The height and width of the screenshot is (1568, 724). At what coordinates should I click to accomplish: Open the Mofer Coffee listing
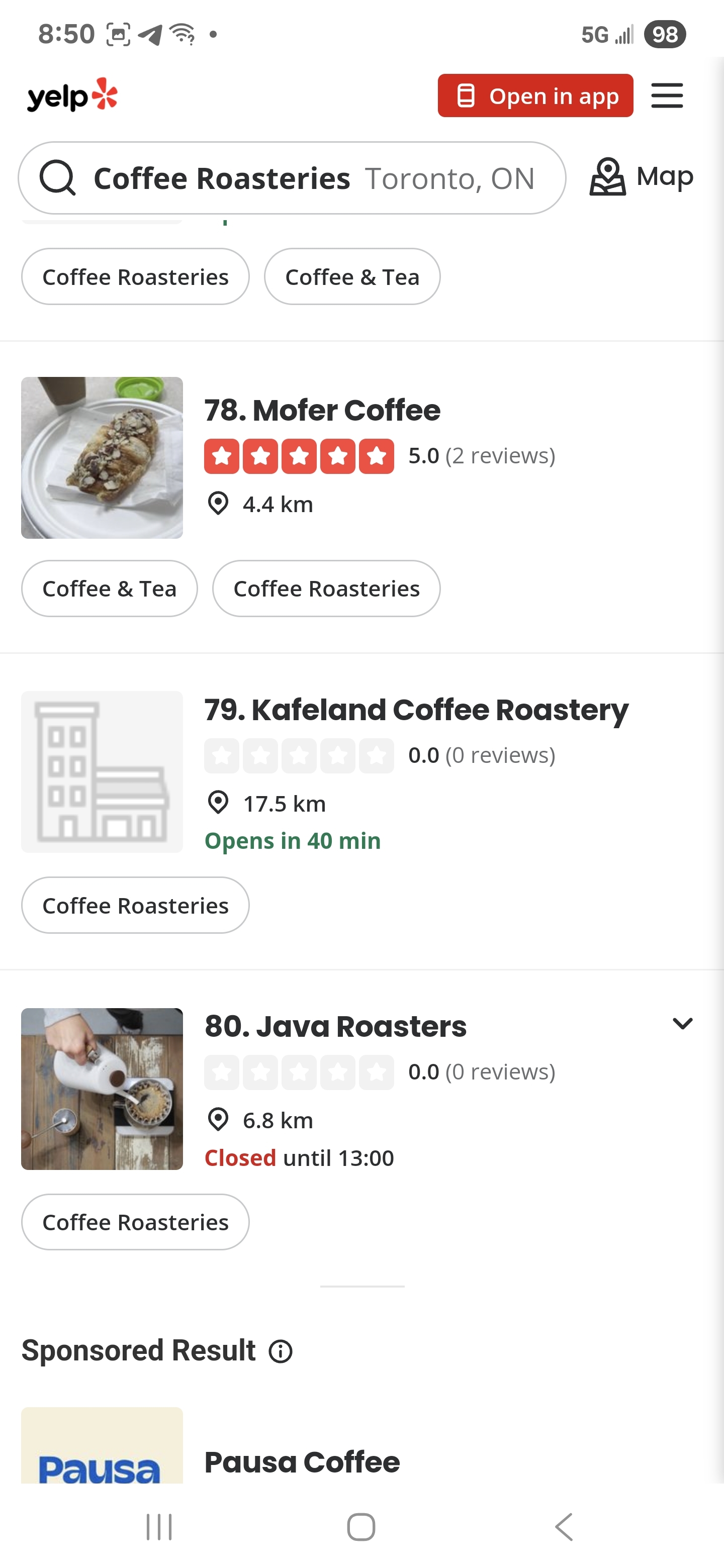tap(322, 410)
